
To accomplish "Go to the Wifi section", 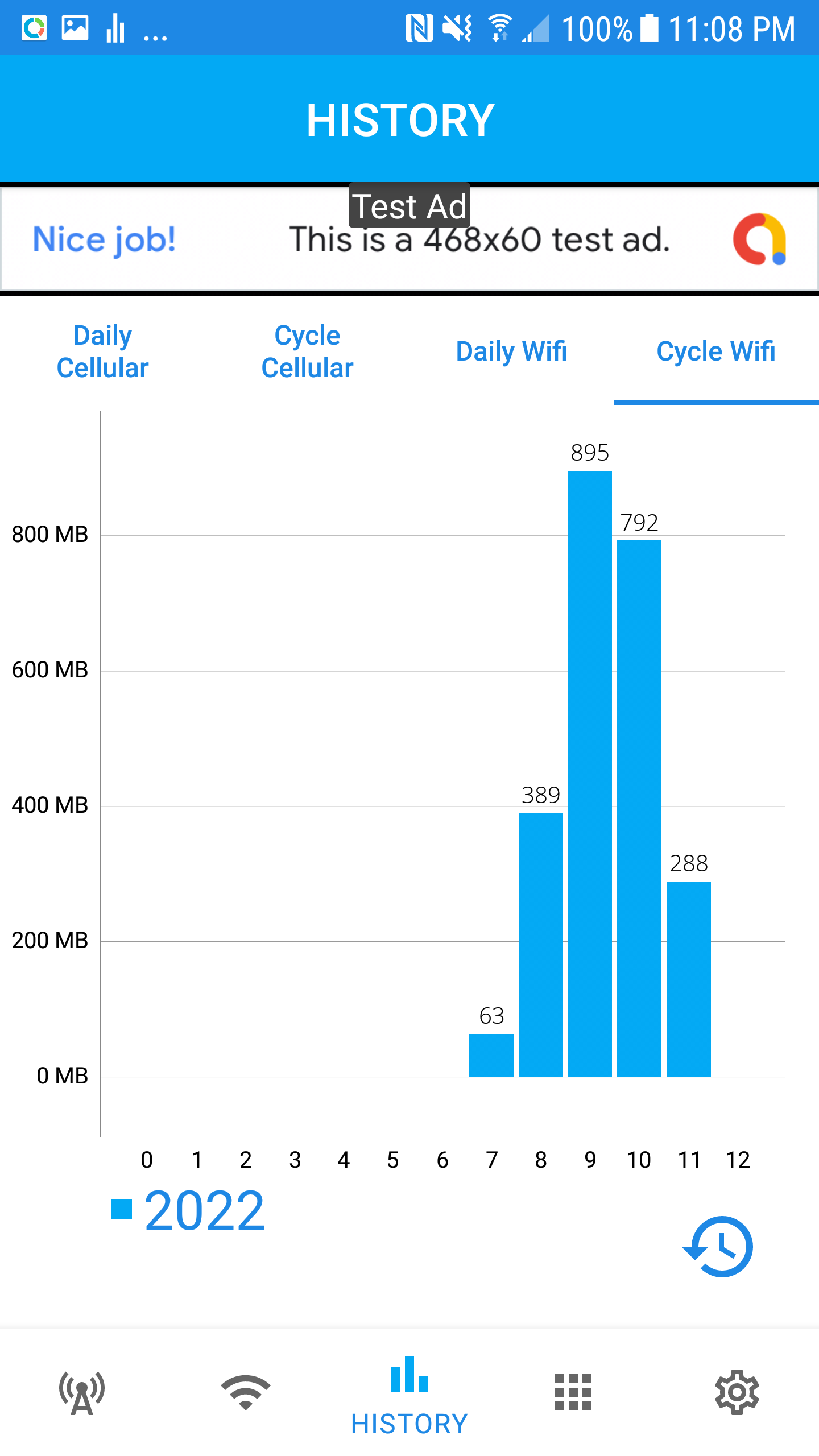I will (246, 1392).
